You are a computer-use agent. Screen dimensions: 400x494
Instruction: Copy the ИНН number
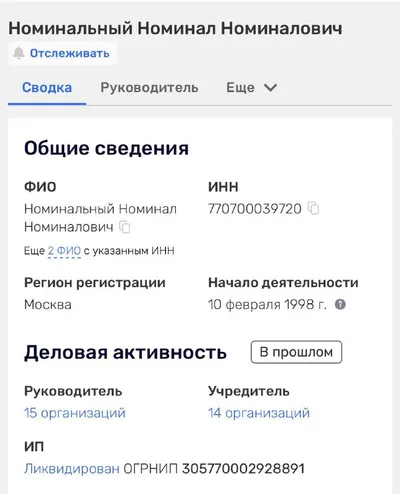[313, 209]
